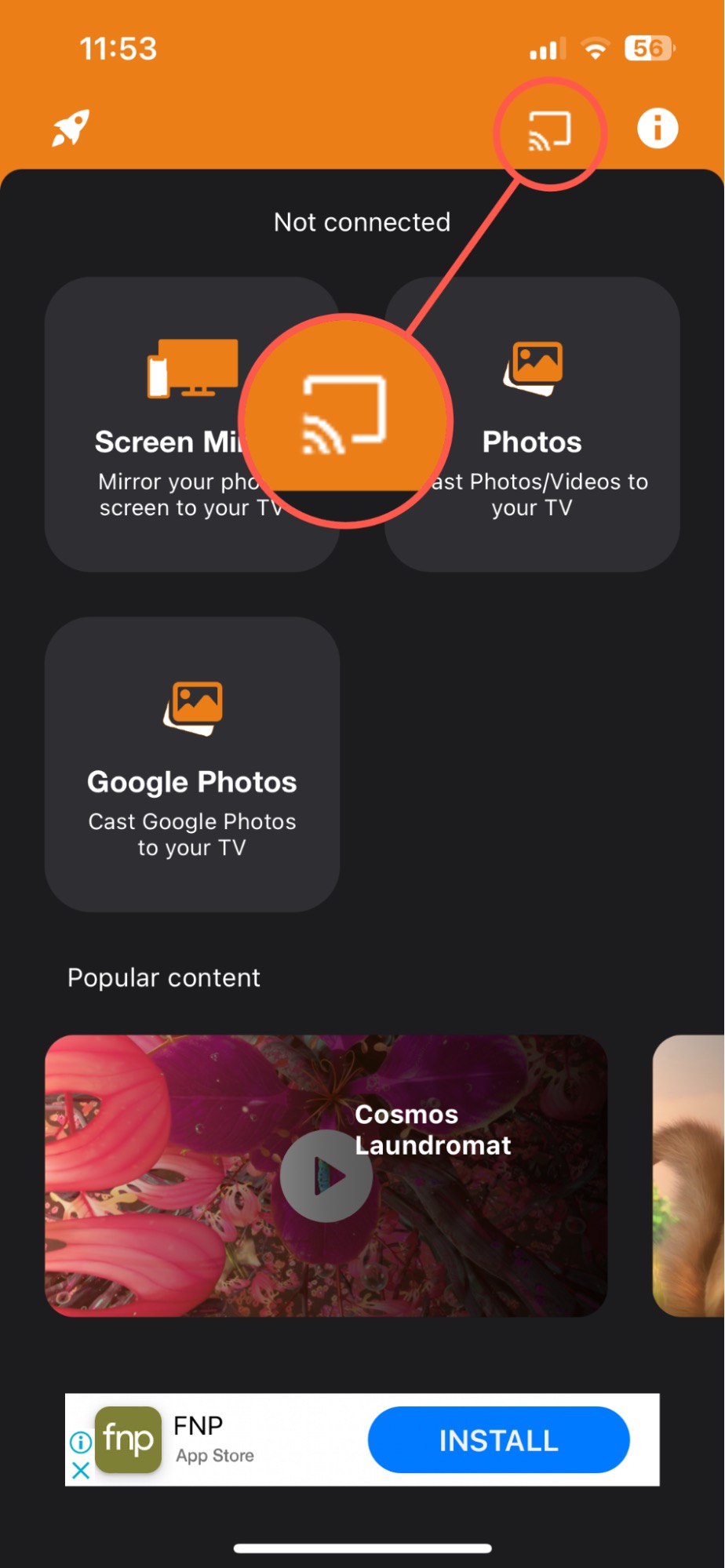Open the Google Photos casting tile

[192, 761]
